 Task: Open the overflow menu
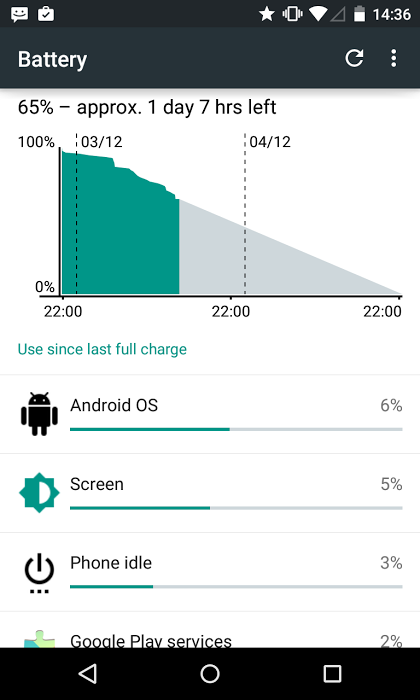(393, 58)
